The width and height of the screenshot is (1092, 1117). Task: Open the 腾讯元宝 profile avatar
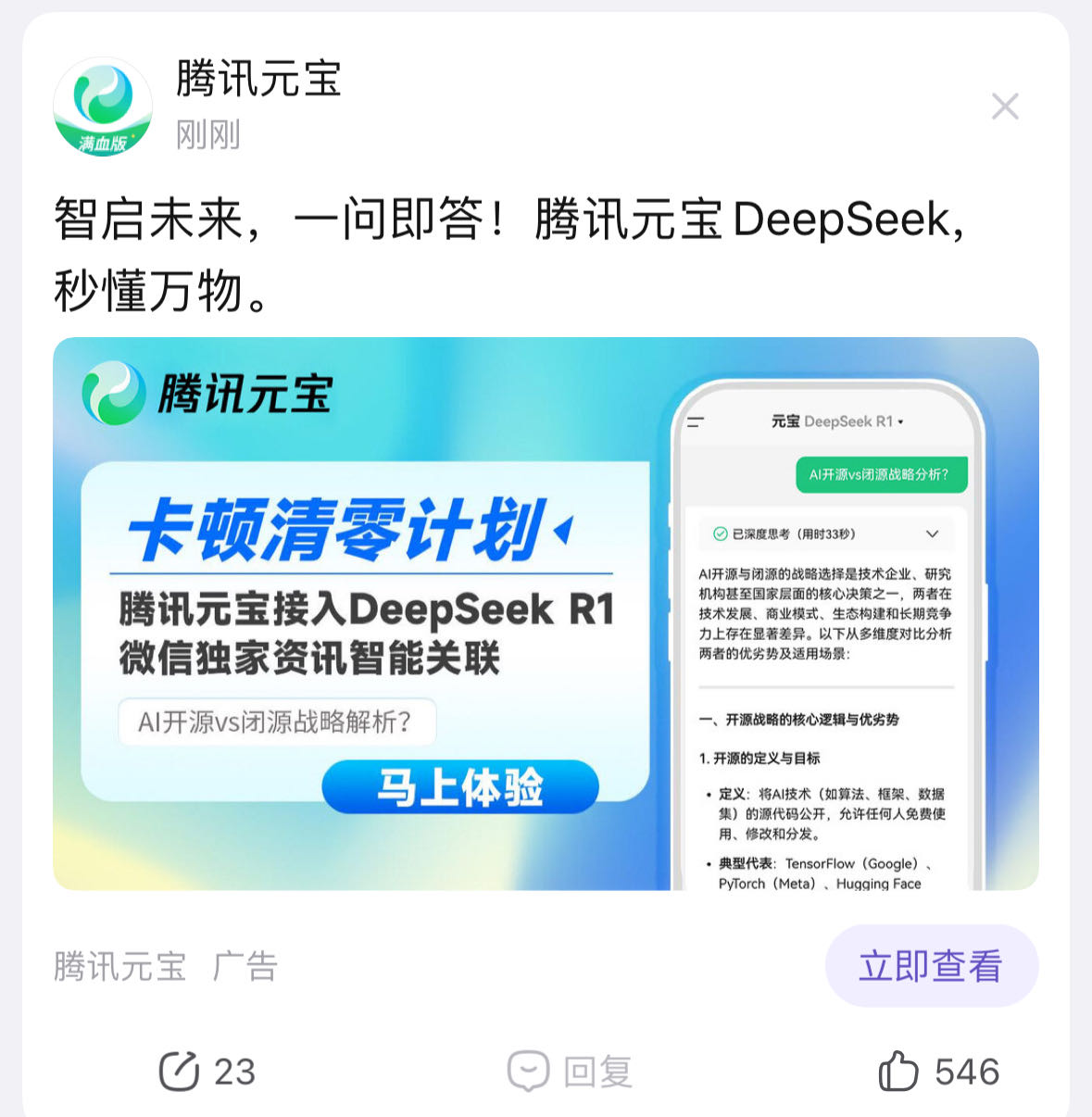tap(103, 106)
